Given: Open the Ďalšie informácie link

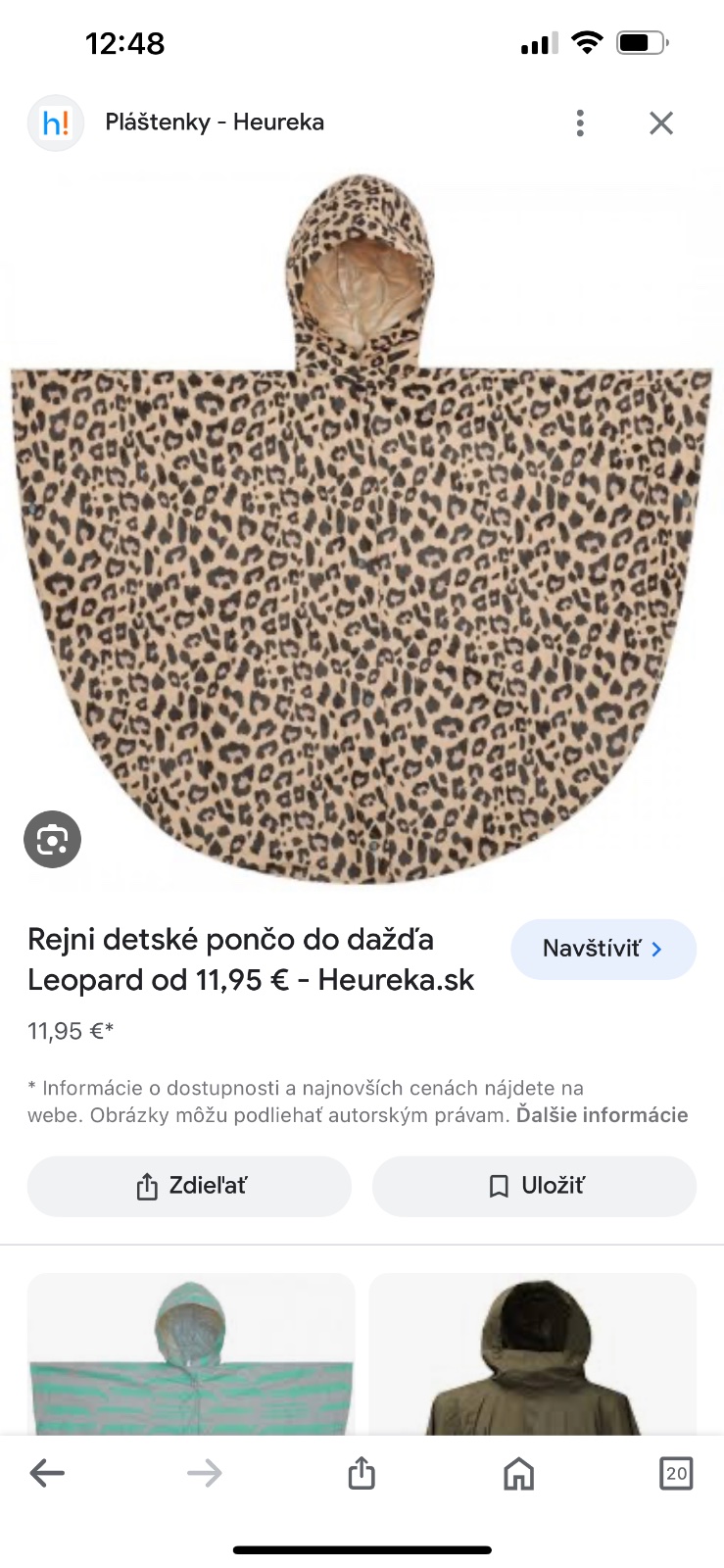Looking at the screenshot, I should click(602, 1115).
